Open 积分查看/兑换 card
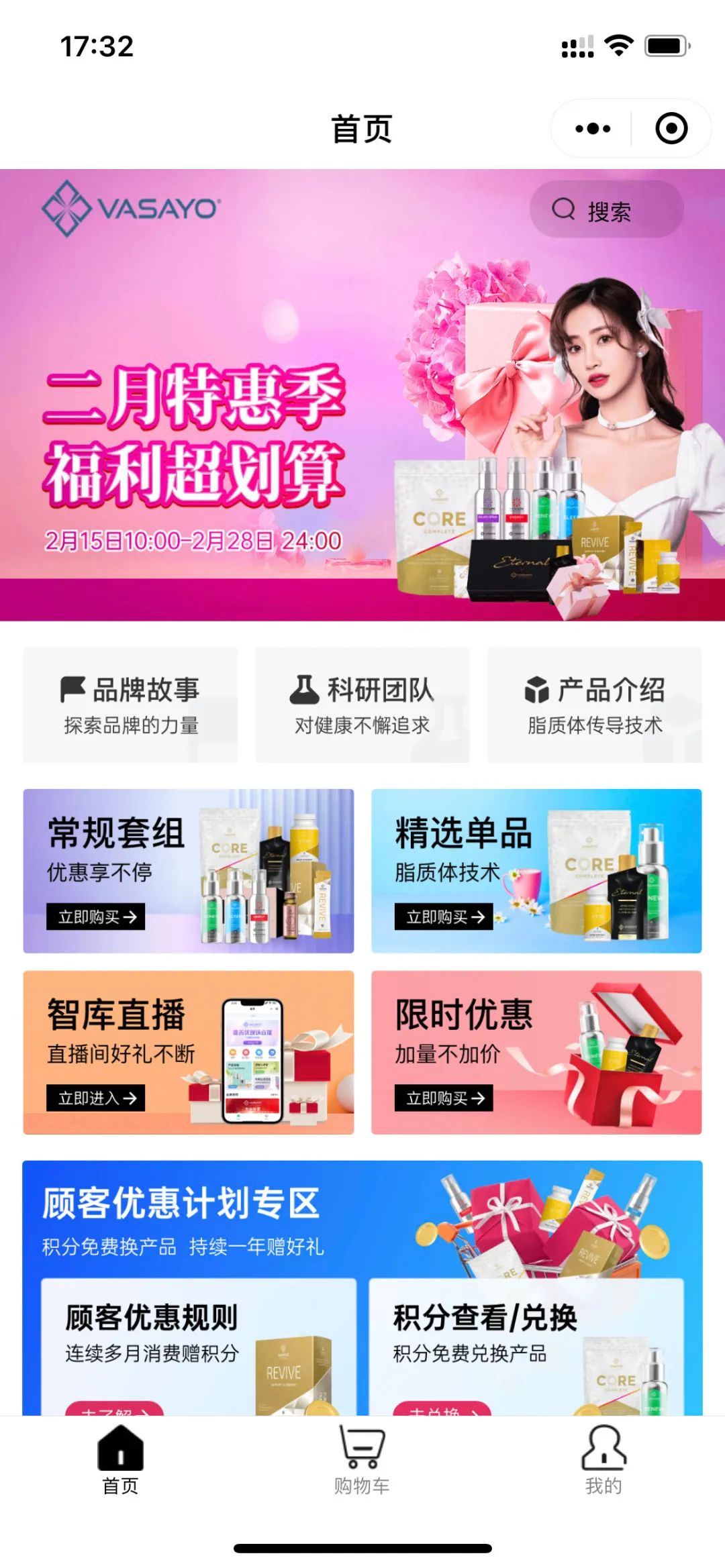Image resolution: width=725 pixels, height=1568 pixels. 526,1345
